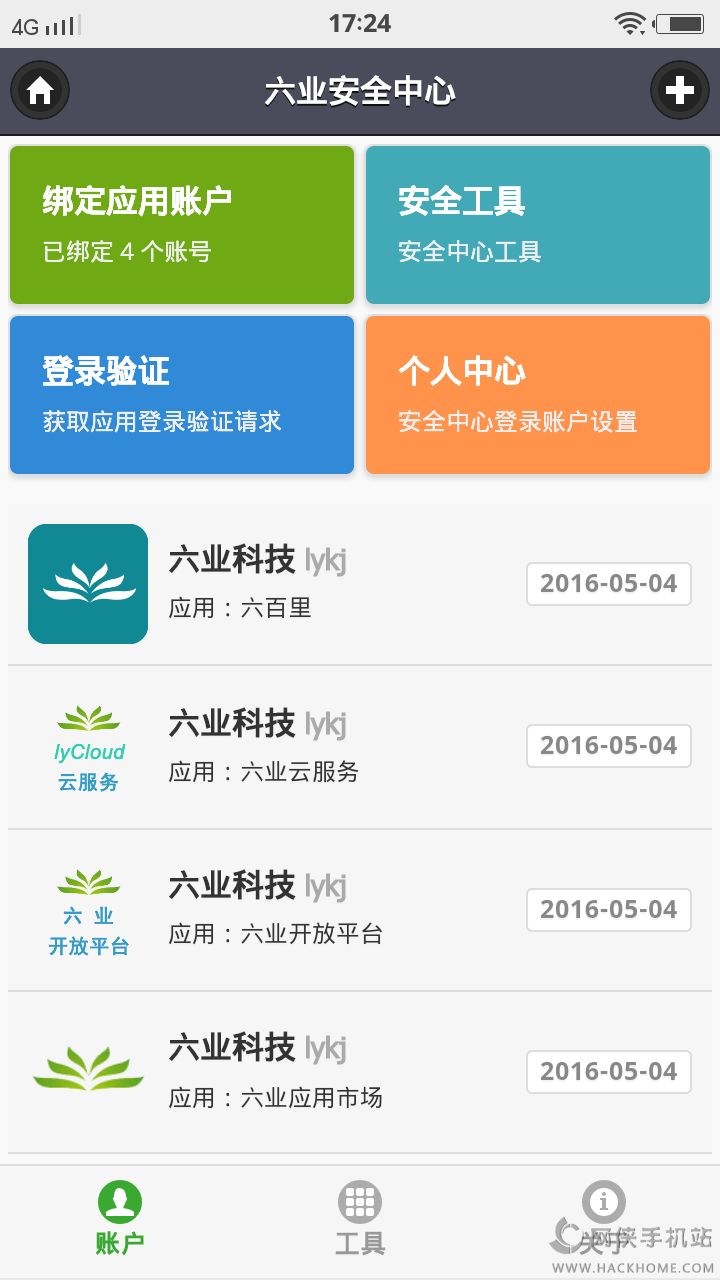Open the 个人中心 tile
720x1280 pixels.
pyautogui.click(x=538, y=395)
